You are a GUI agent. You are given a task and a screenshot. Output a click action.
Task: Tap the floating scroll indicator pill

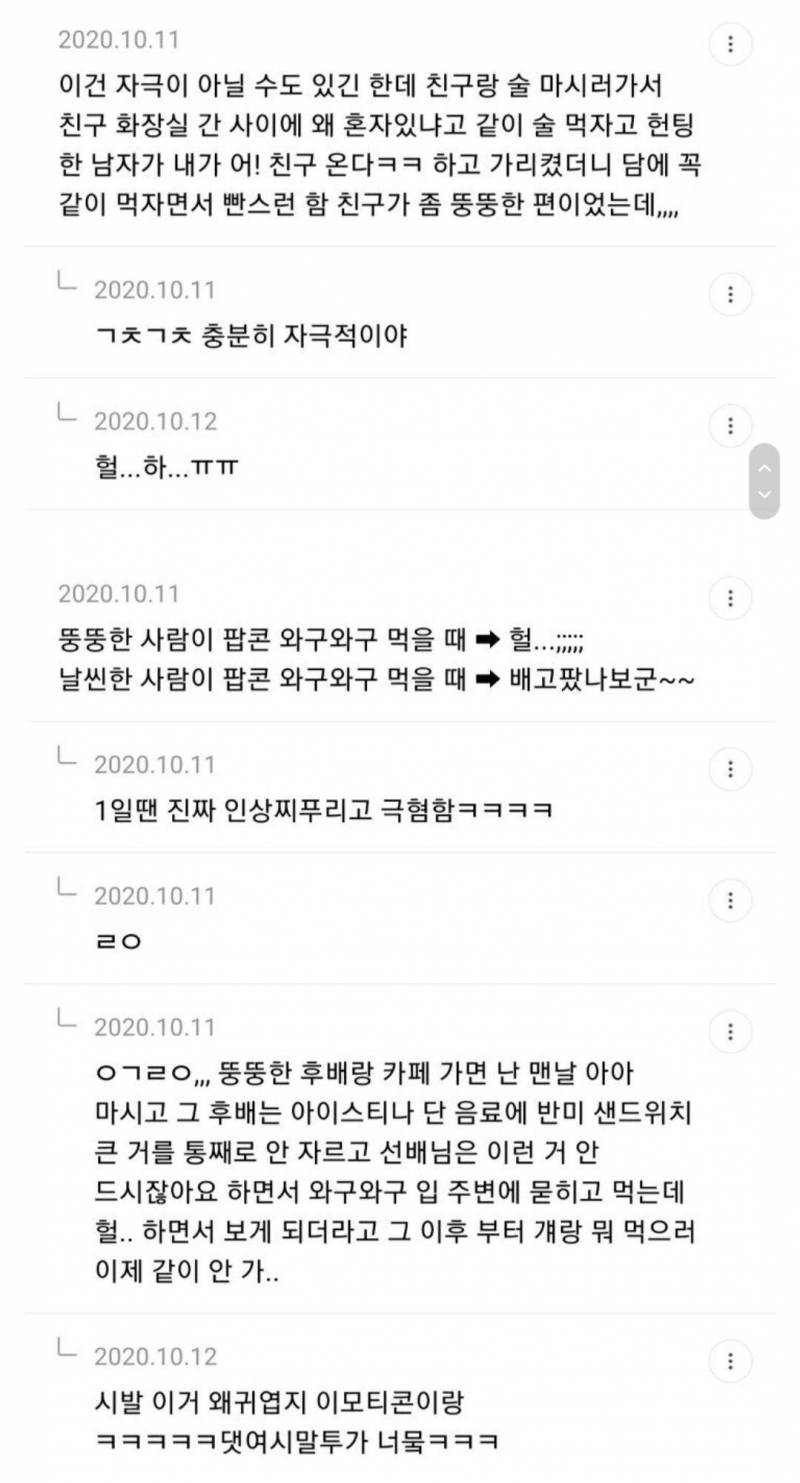pos(764,478)
